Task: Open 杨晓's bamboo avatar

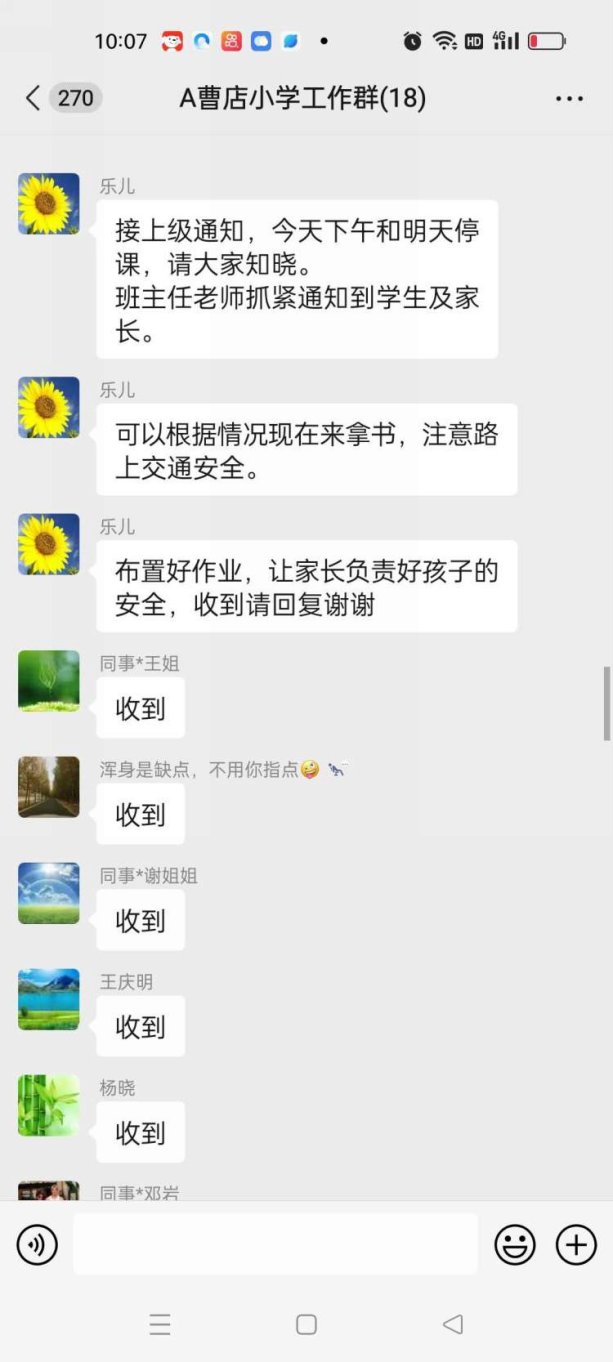Action: pos(49,1105)
